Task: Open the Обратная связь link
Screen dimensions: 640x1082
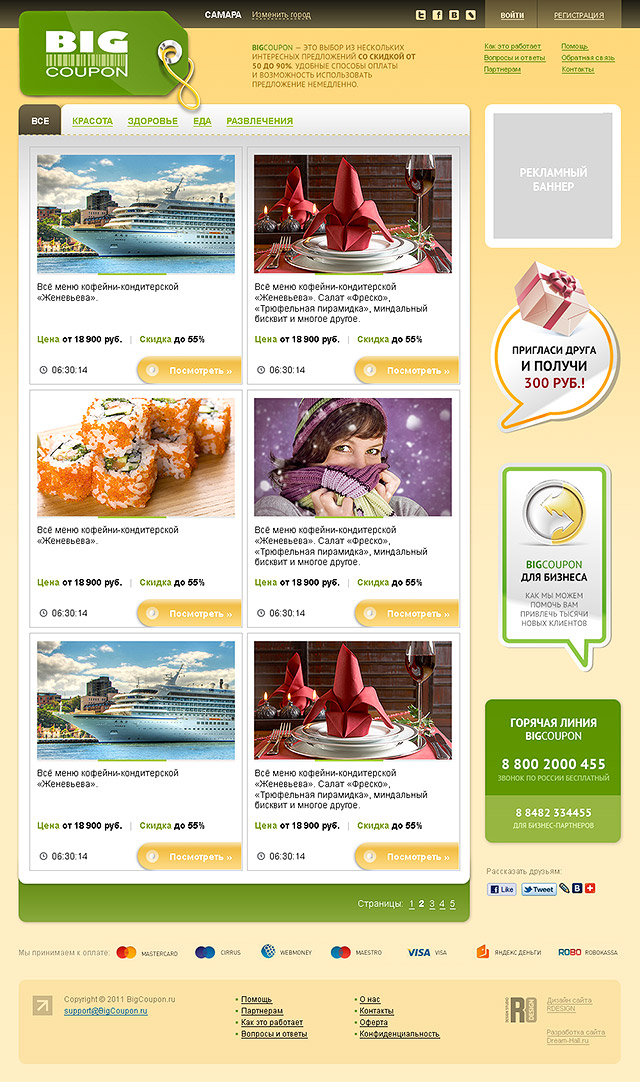Action: click(x=588, y=58)
